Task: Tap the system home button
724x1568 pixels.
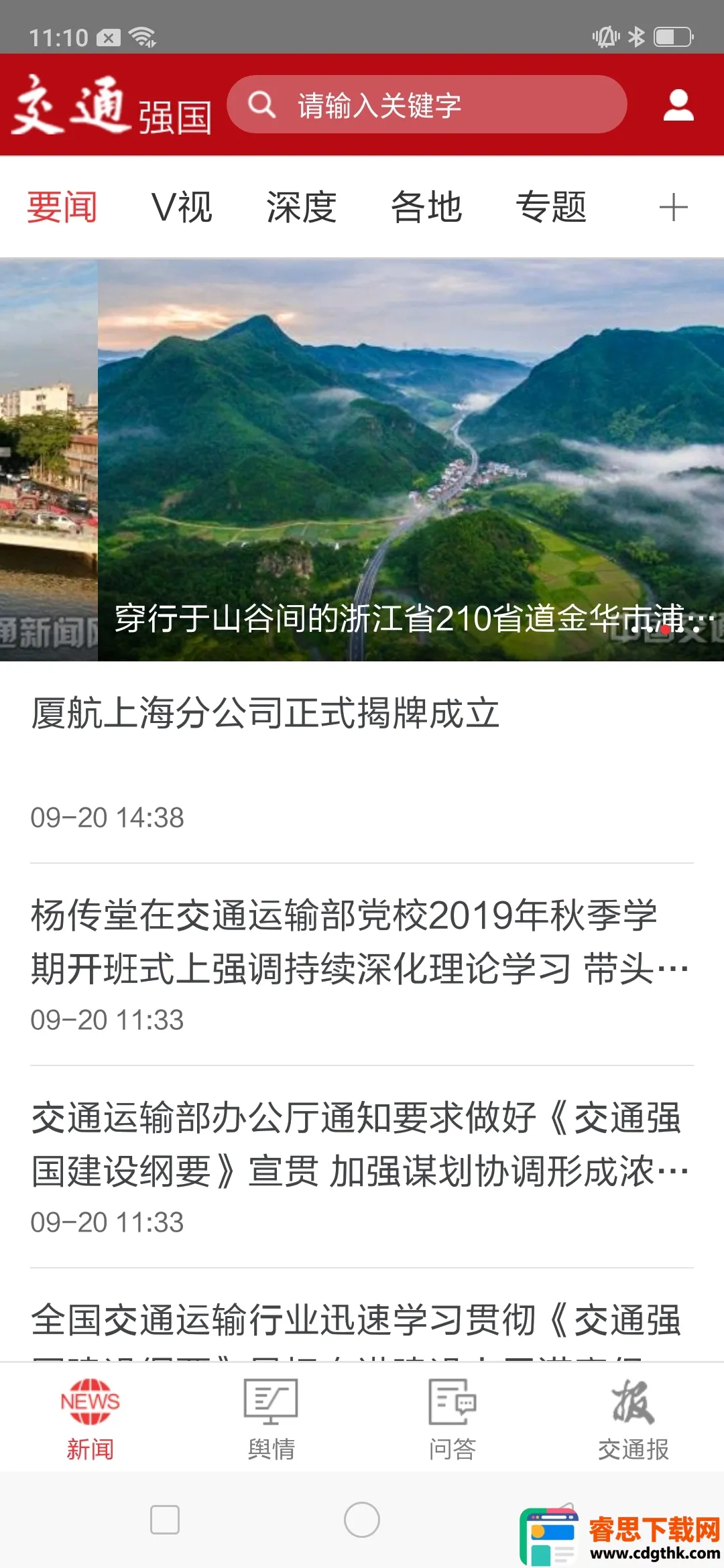Action: pos(362,1520)
